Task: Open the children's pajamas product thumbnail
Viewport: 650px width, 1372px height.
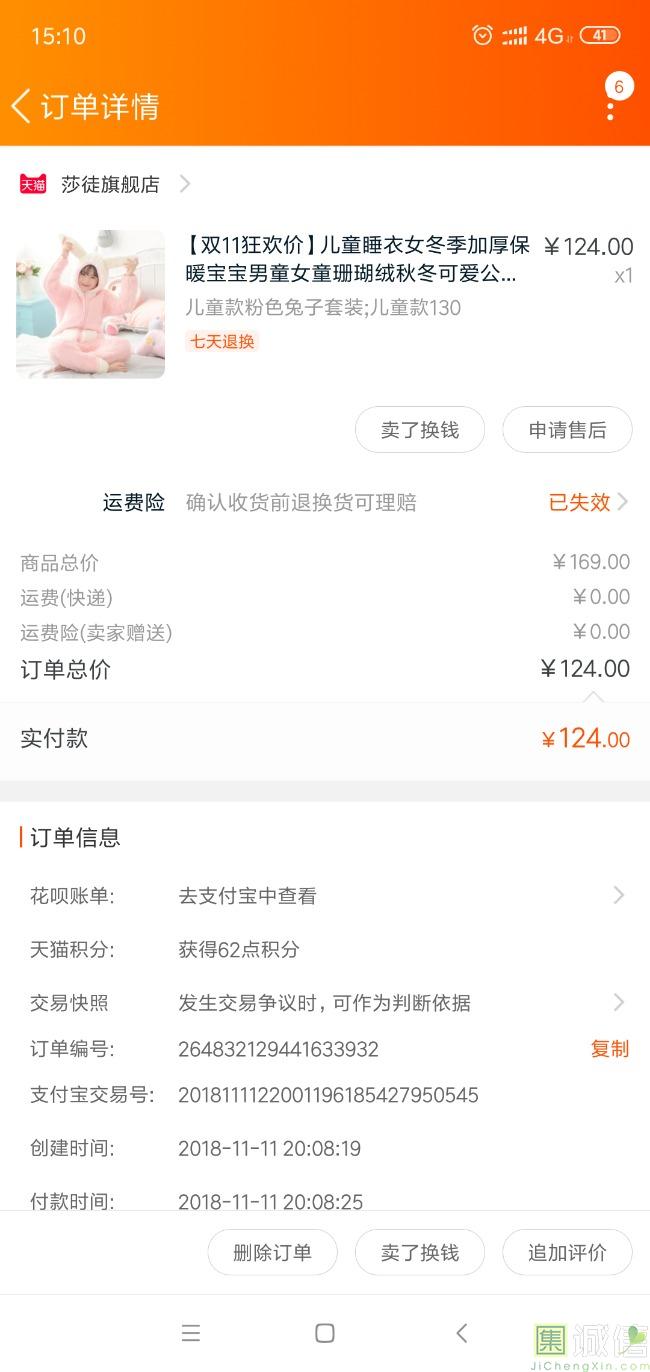Action: point(90,304)
